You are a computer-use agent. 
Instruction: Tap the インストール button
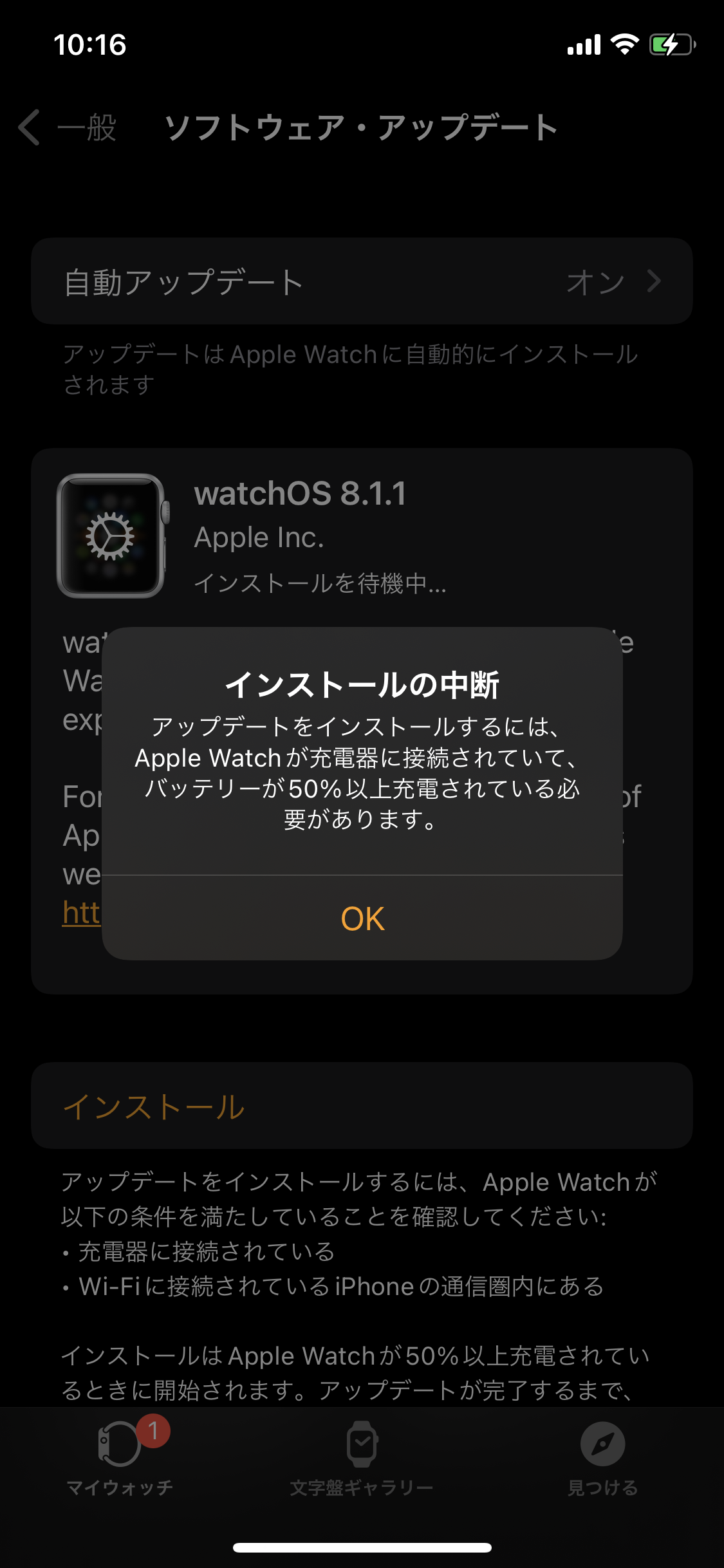(154, 1106)
